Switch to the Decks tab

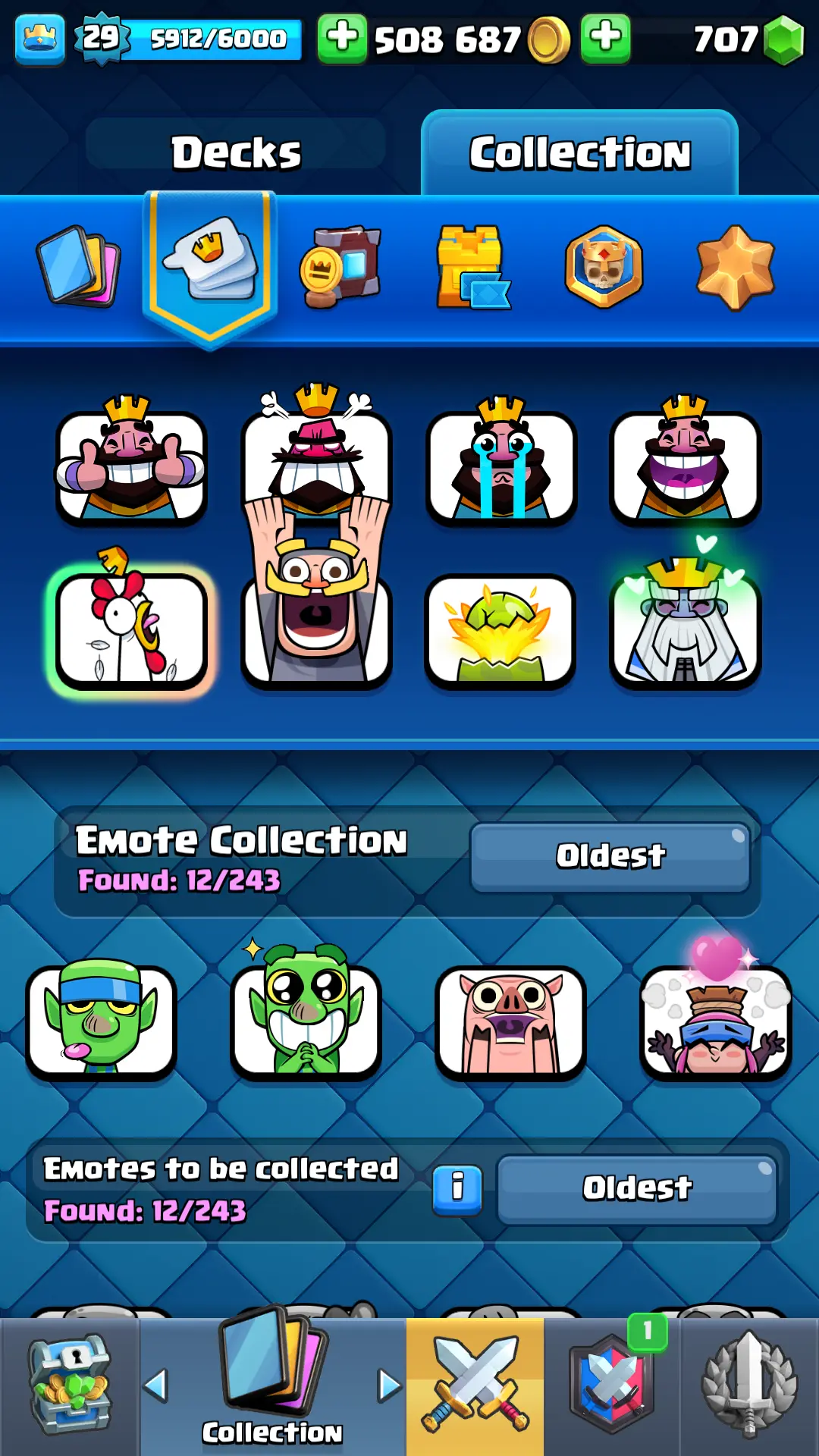coord(235,152)
